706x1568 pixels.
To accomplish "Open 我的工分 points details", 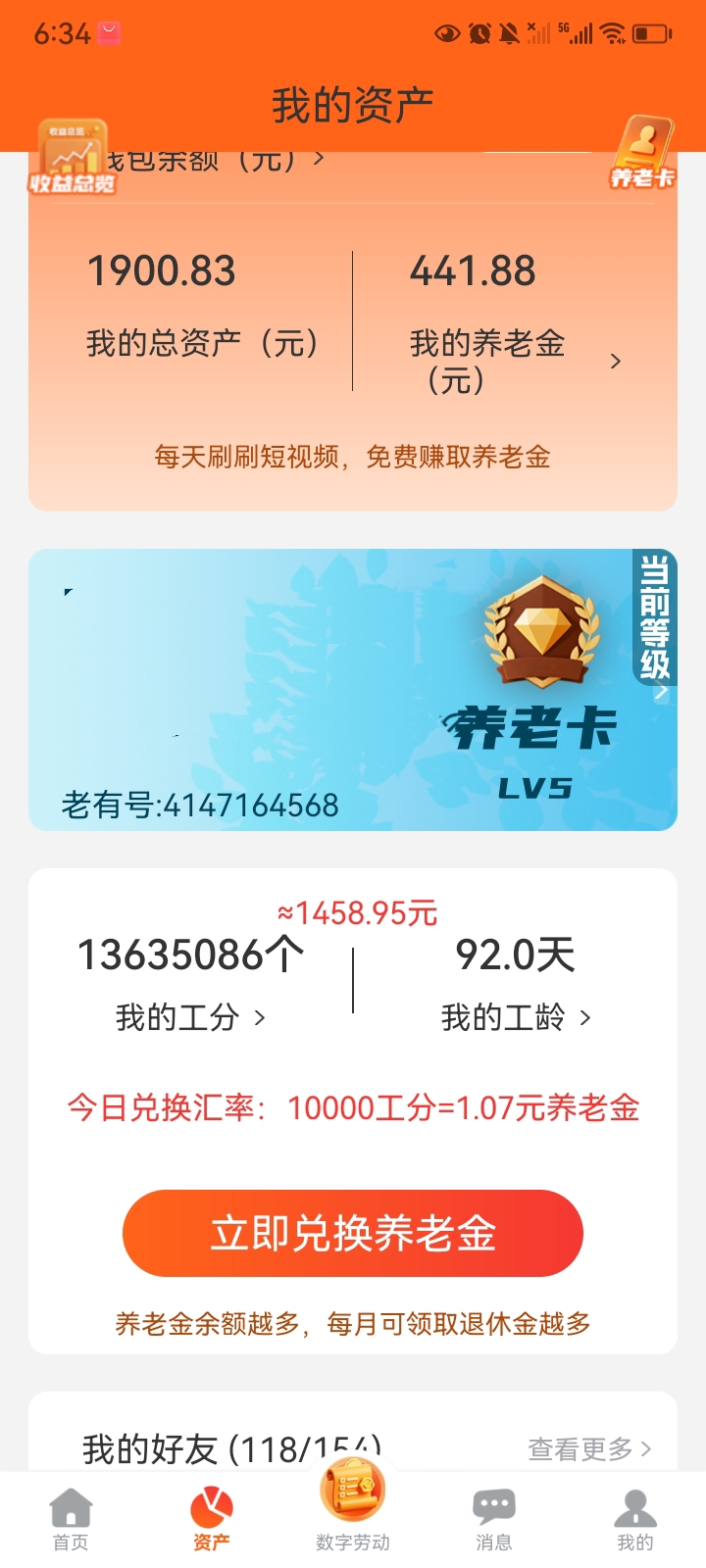I will [x=190, y=1017].
